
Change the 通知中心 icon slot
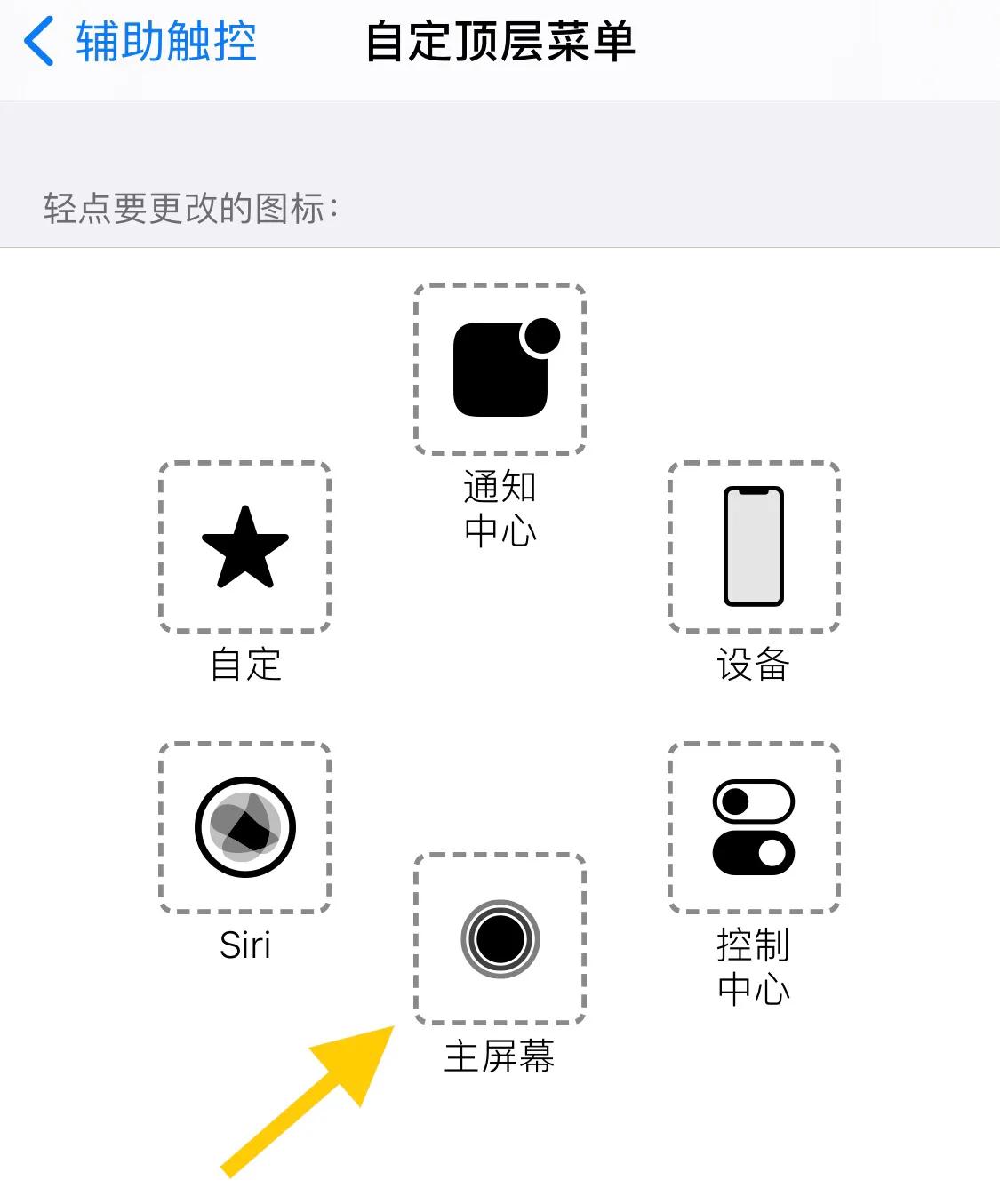click(500, 369)
